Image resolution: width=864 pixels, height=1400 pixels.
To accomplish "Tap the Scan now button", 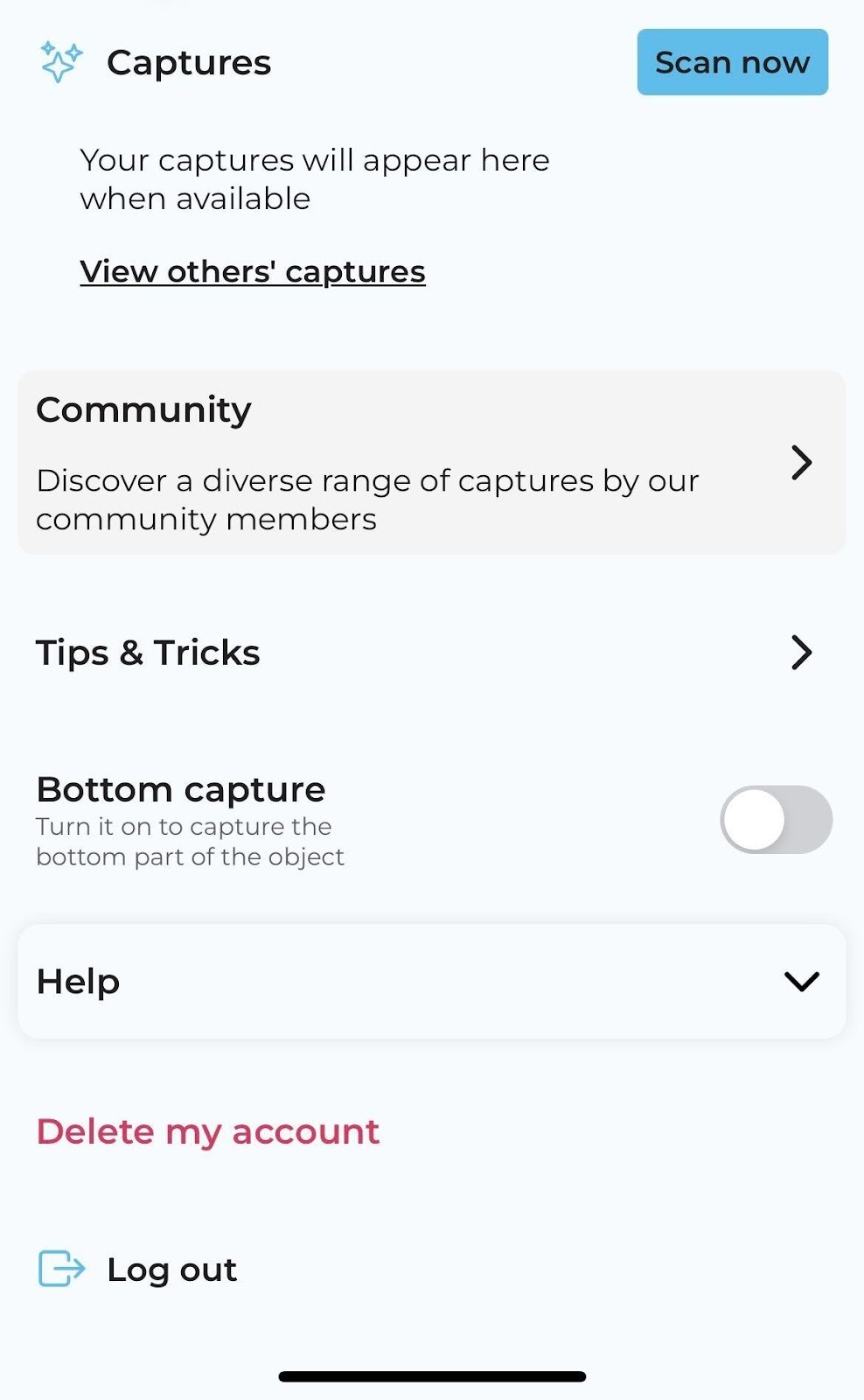I will coord(732,62).
